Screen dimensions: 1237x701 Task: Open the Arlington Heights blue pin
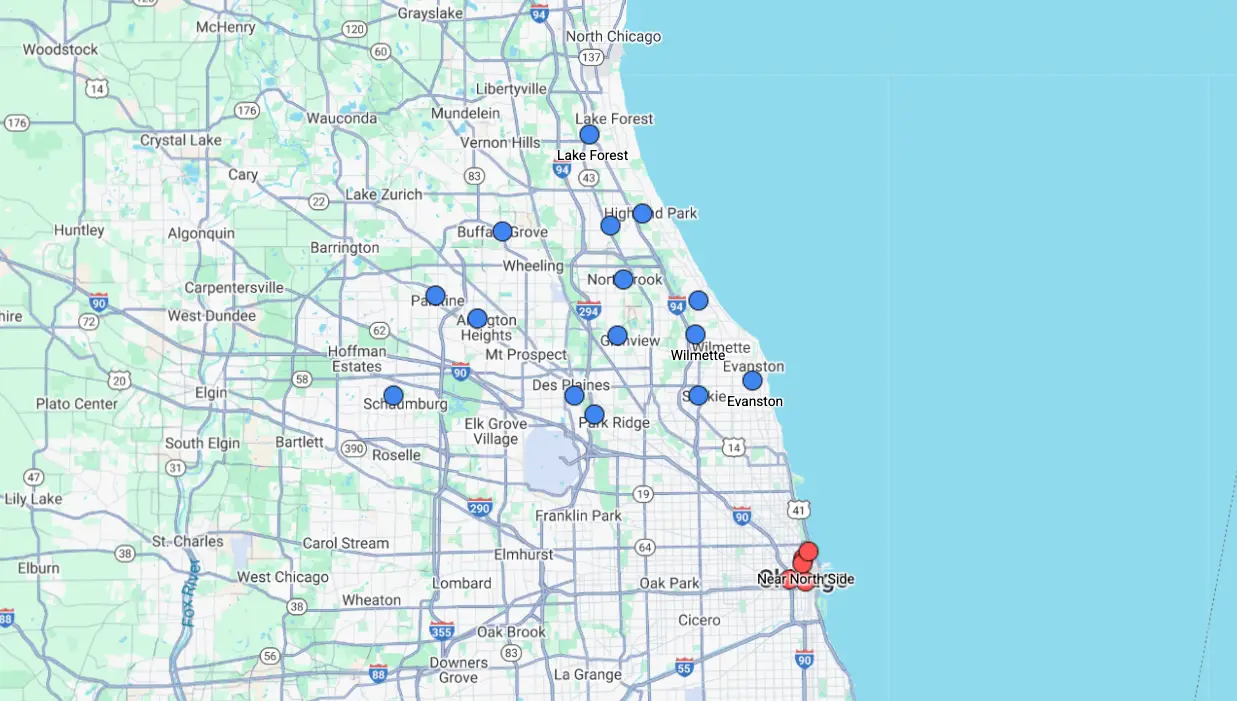click(477, 318)
